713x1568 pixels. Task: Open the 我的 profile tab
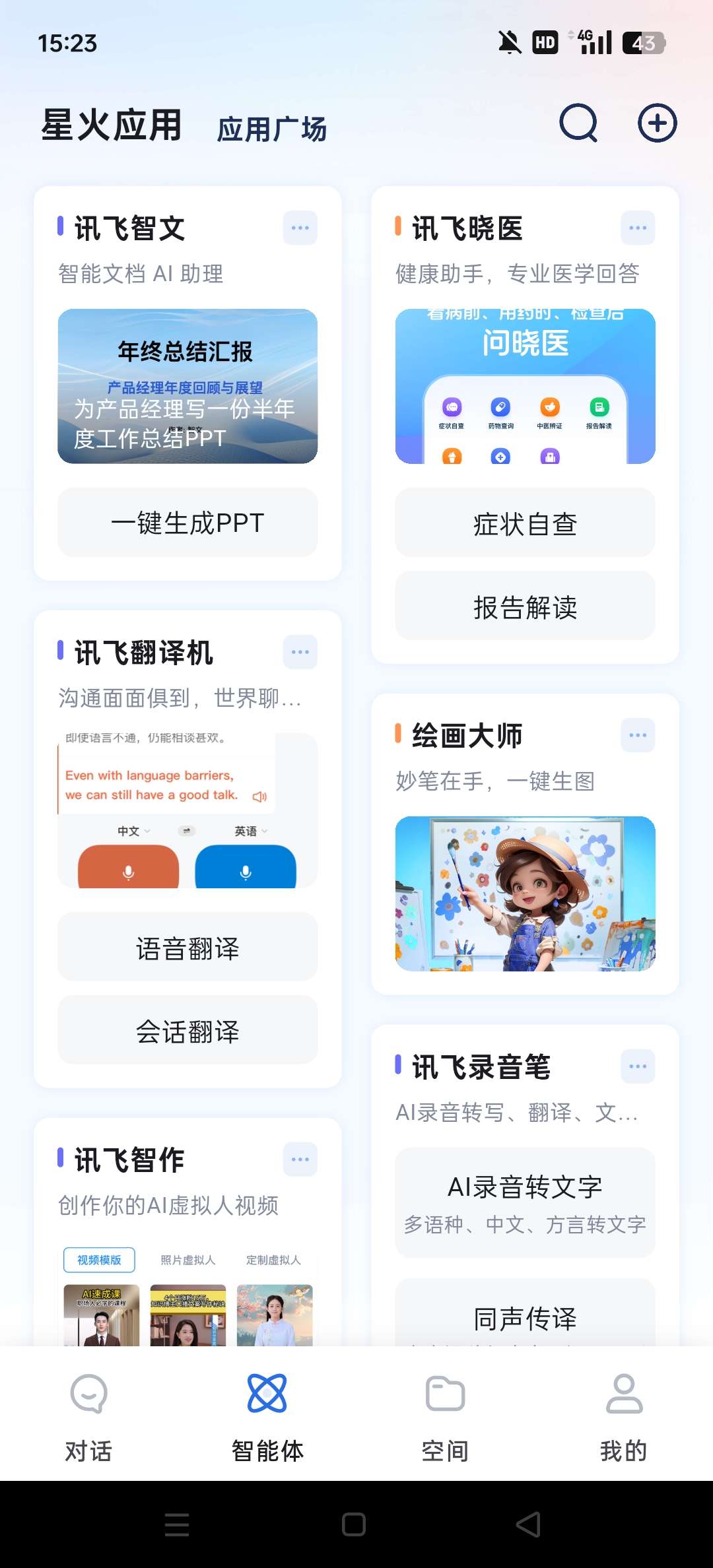click(623, 1414)
